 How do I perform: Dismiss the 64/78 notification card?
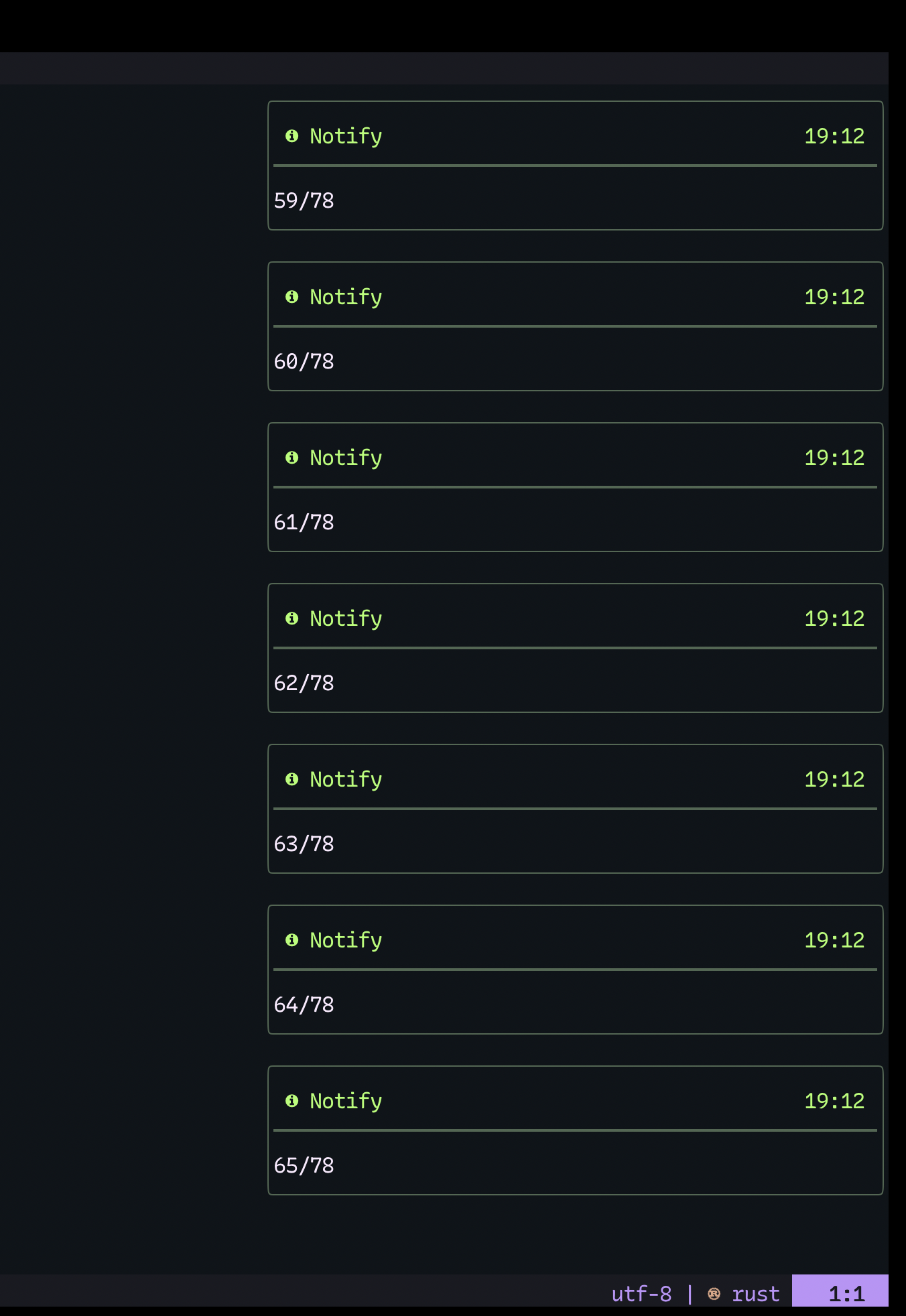click(575, 970)
